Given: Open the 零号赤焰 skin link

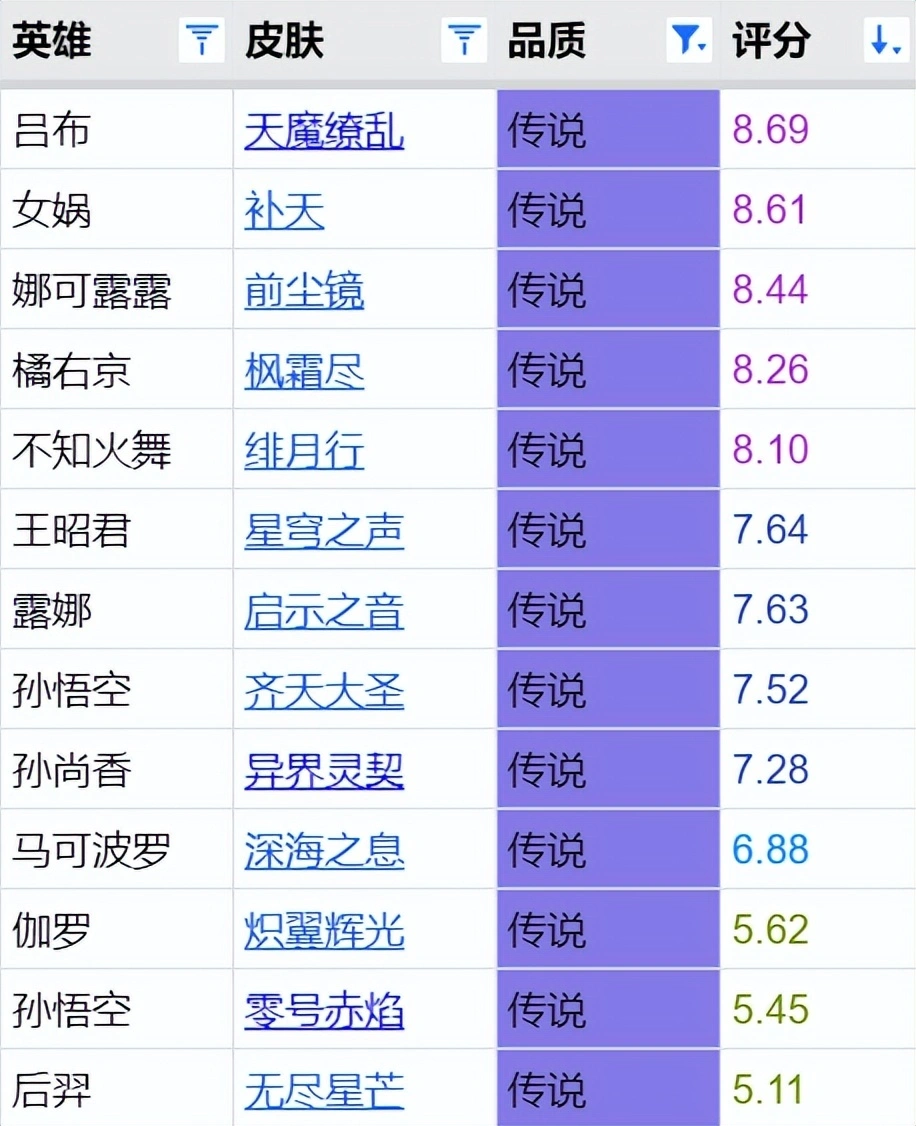Looking at the screenshot, I should 324,1011.
